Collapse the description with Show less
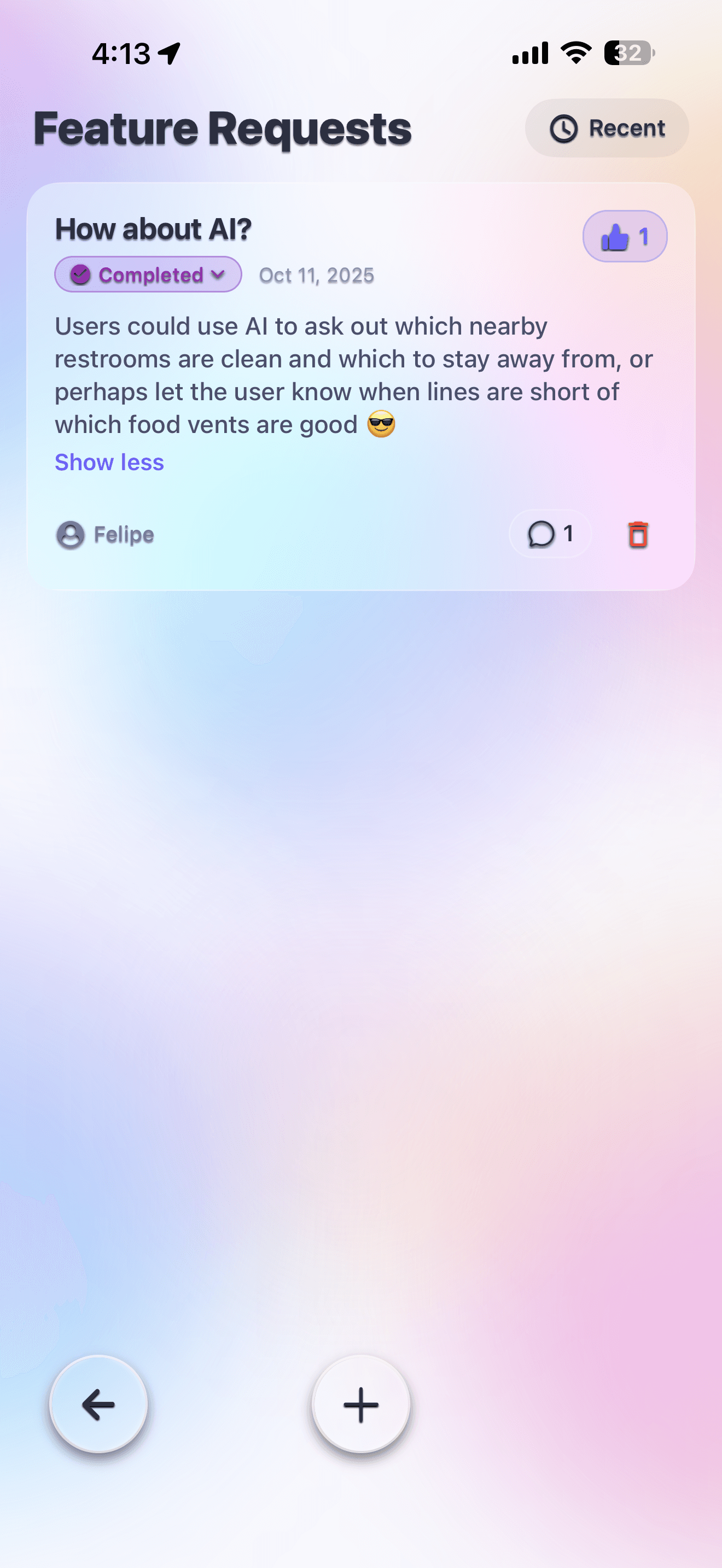The height and width of the screenshot is (1568, 722). 109,463
